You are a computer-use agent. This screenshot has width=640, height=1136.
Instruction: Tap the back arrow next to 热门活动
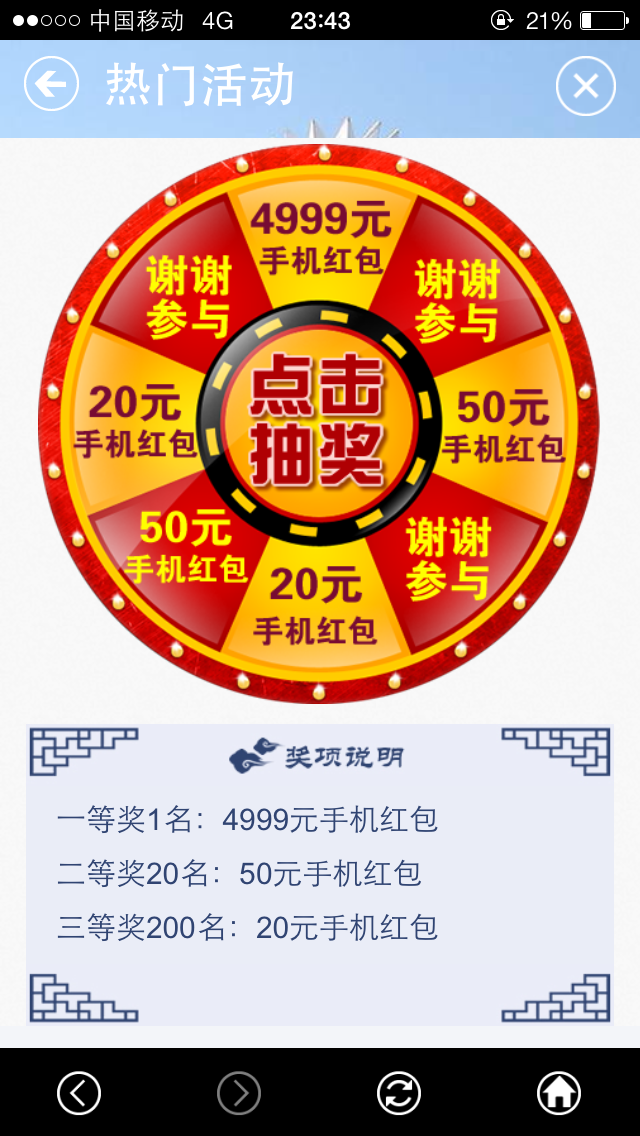[x=51, y=84]
